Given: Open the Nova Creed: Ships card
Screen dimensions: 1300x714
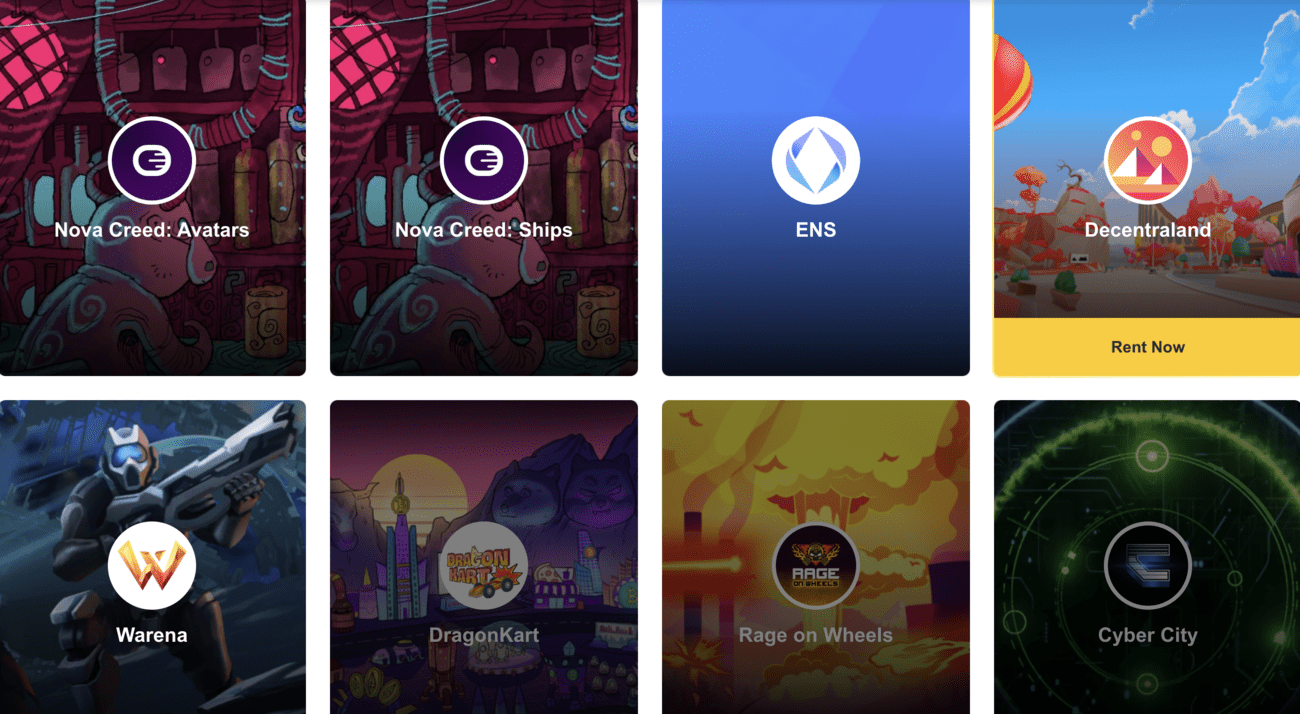Looking at the screenshot, I should coord(484,190).
